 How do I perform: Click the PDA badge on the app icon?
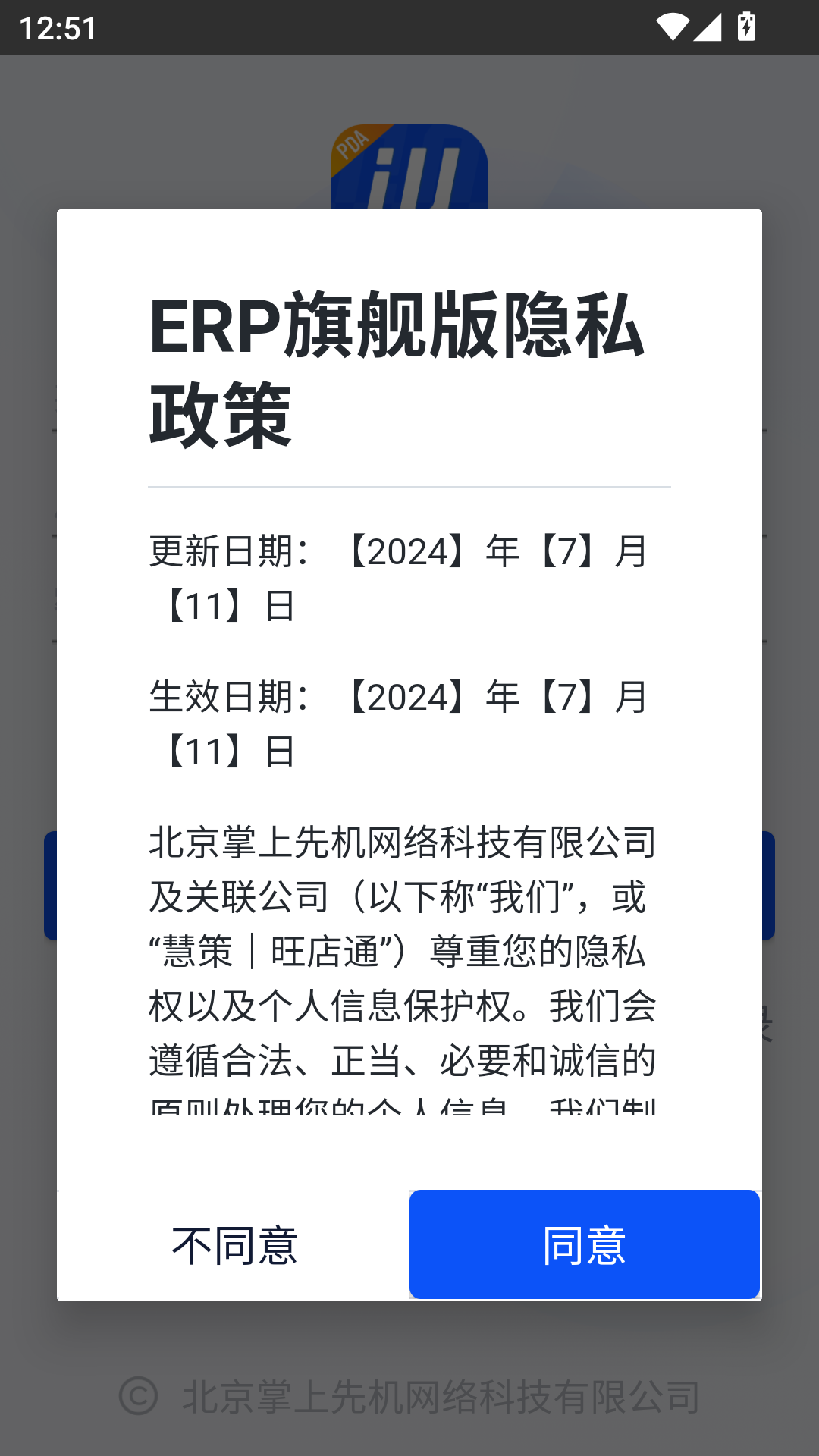356,144
